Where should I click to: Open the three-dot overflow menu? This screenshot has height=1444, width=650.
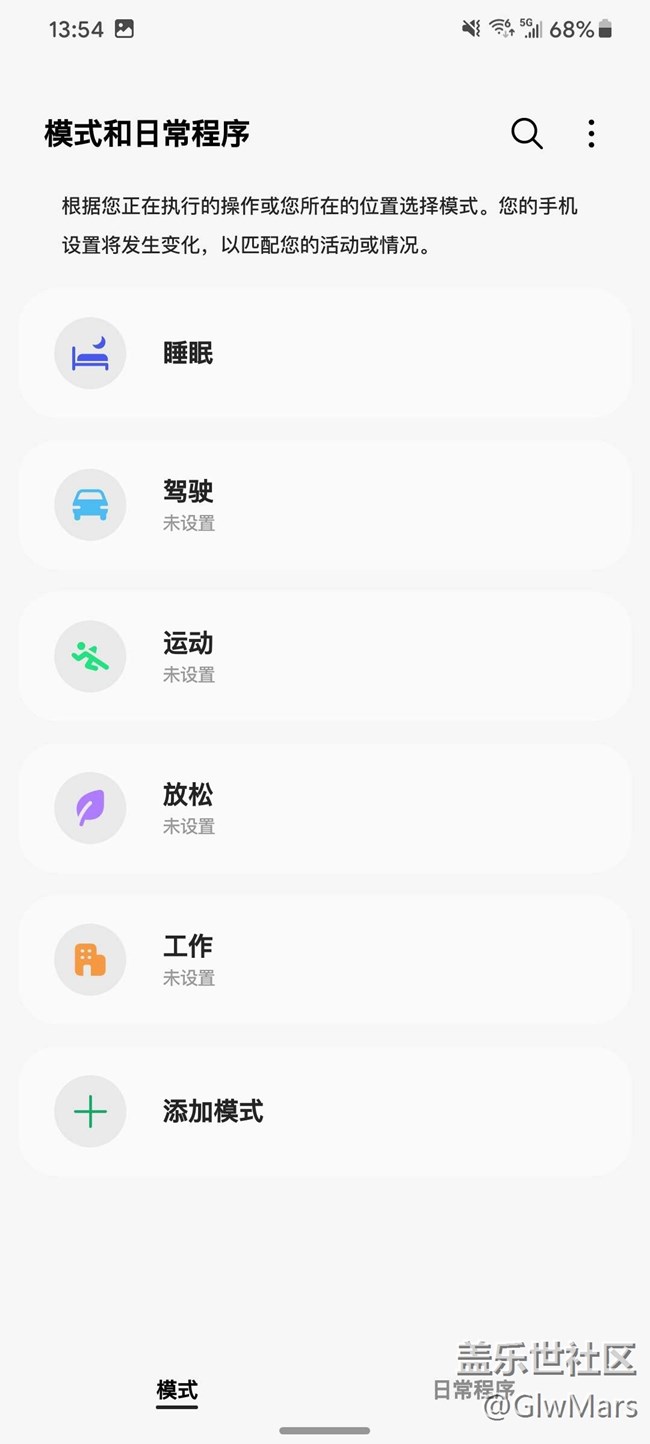click(x=591, y=133)
